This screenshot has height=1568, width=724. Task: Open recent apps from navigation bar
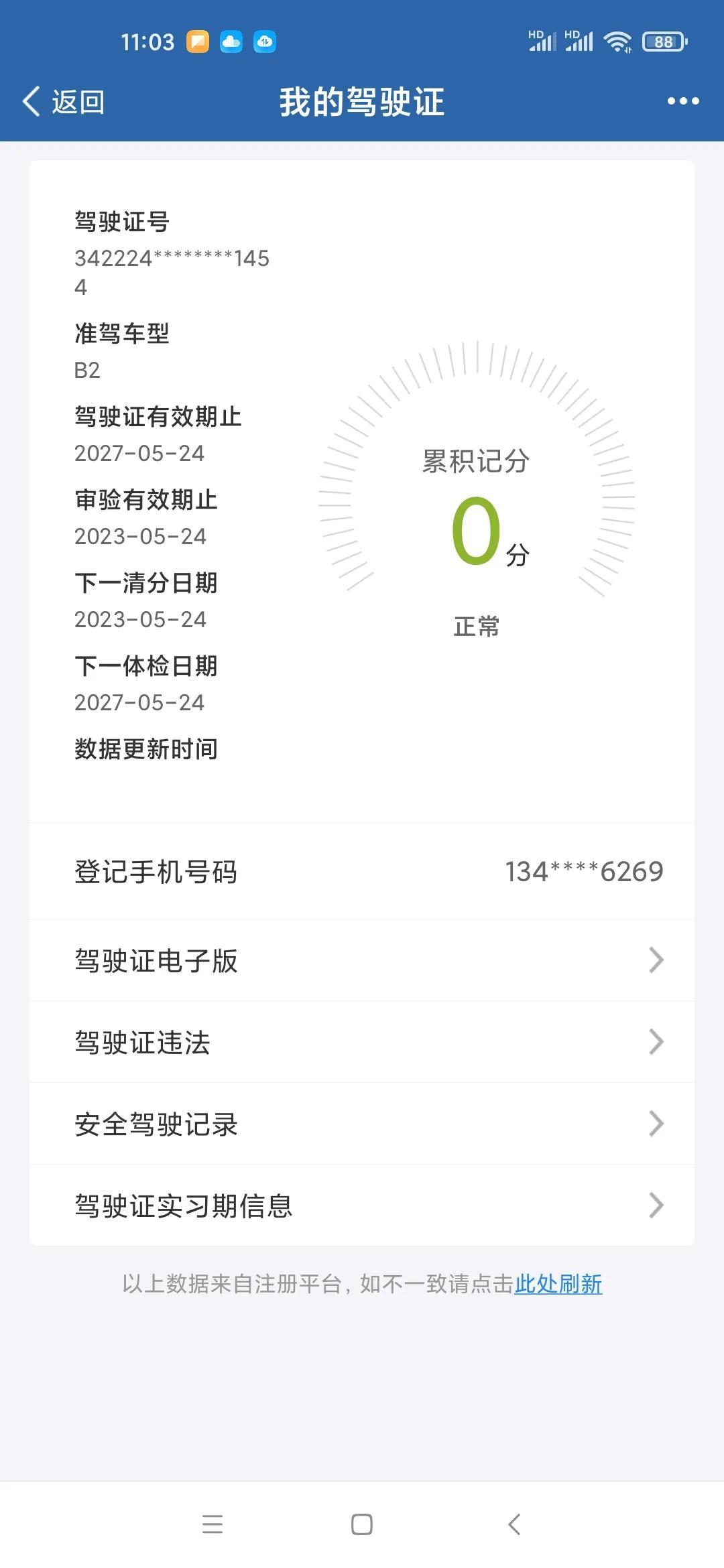click(213, 1524)
